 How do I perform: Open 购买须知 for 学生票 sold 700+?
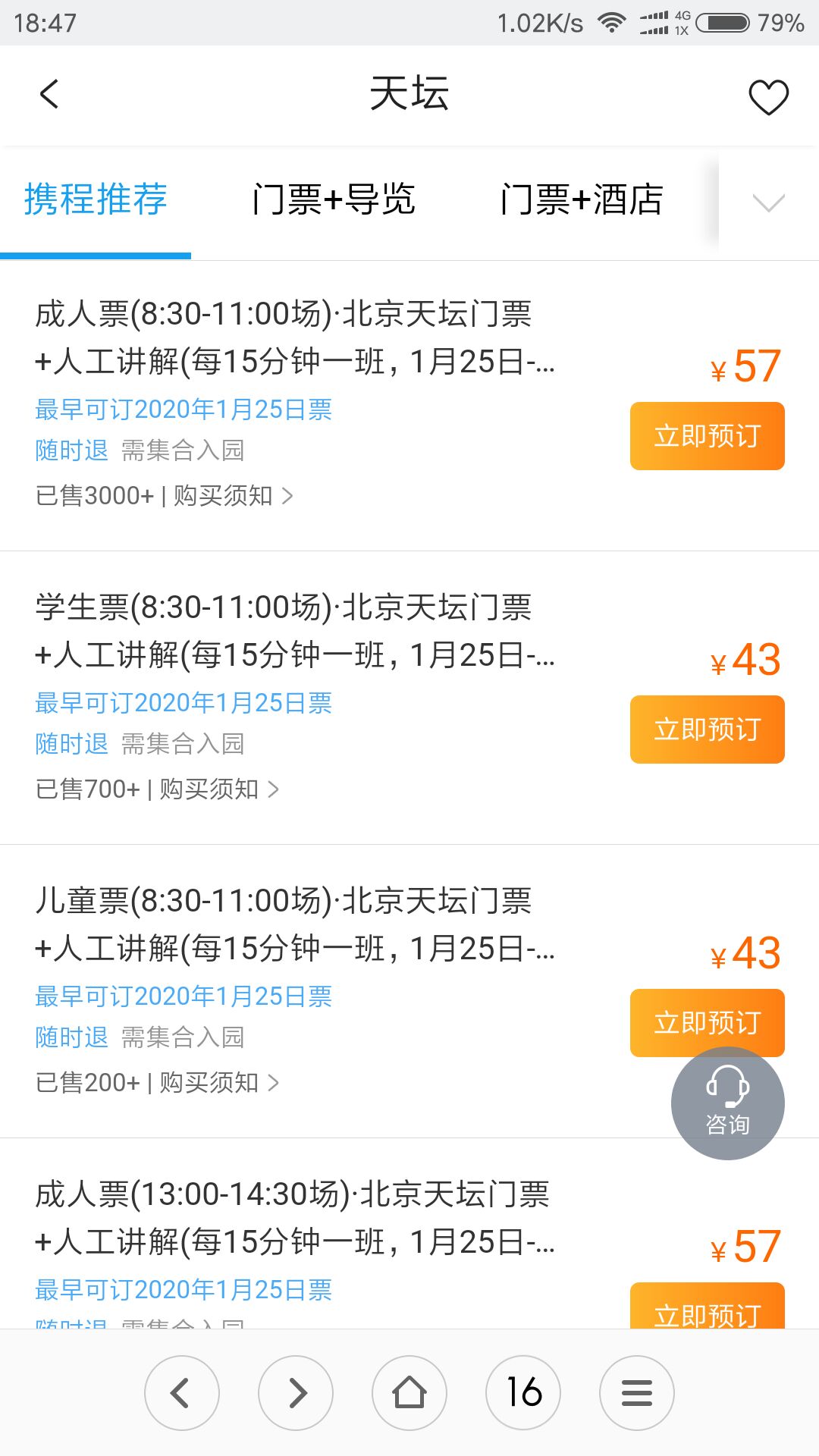pos(218,789)
